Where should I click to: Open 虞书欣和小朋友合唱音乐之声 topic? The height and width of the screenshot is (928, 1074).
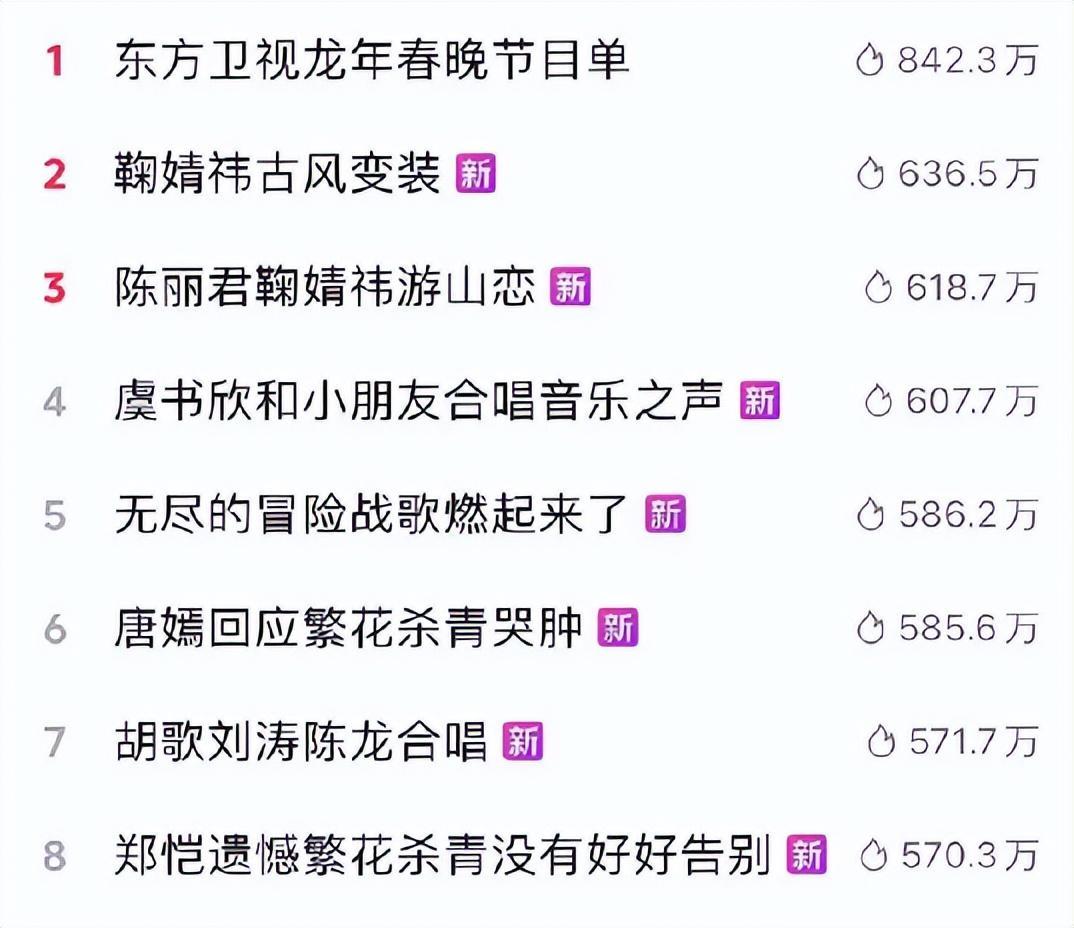(x=419, y=402)
